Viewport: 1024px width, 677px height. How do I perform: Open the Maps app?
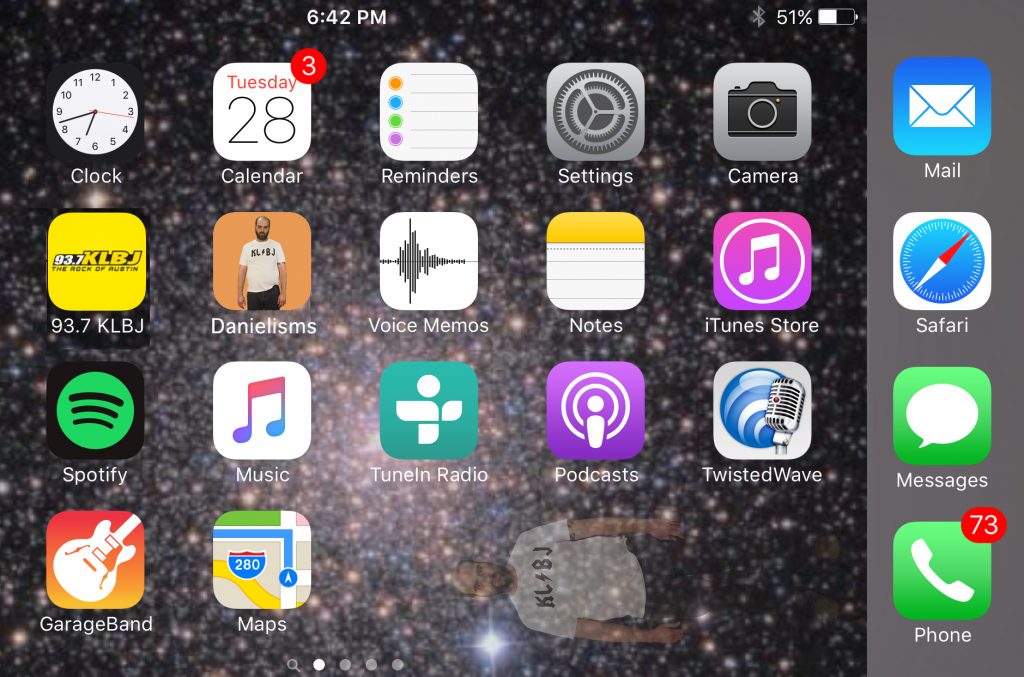262,560
